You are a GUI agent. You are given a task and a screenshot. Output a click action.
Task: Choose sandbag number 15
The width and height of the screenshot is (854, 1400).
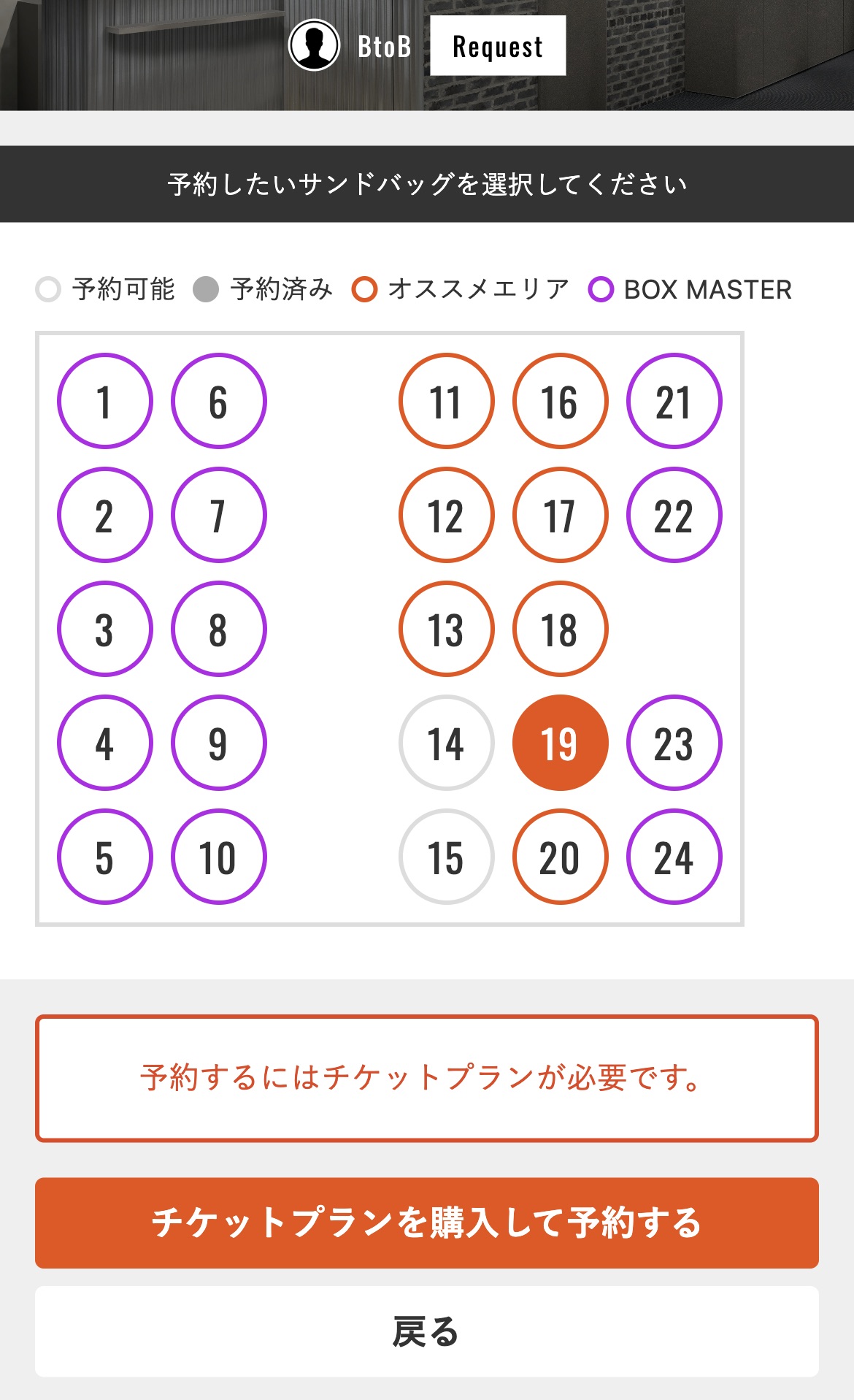(447, 857)
